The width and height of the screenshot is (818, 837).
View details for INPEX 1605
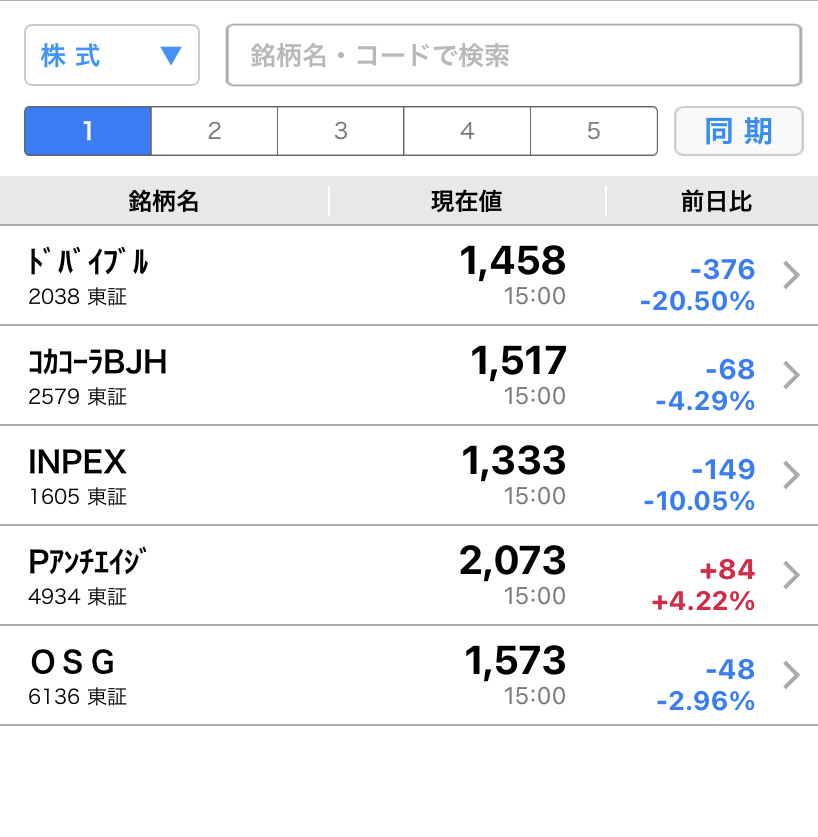pos(409,476)
